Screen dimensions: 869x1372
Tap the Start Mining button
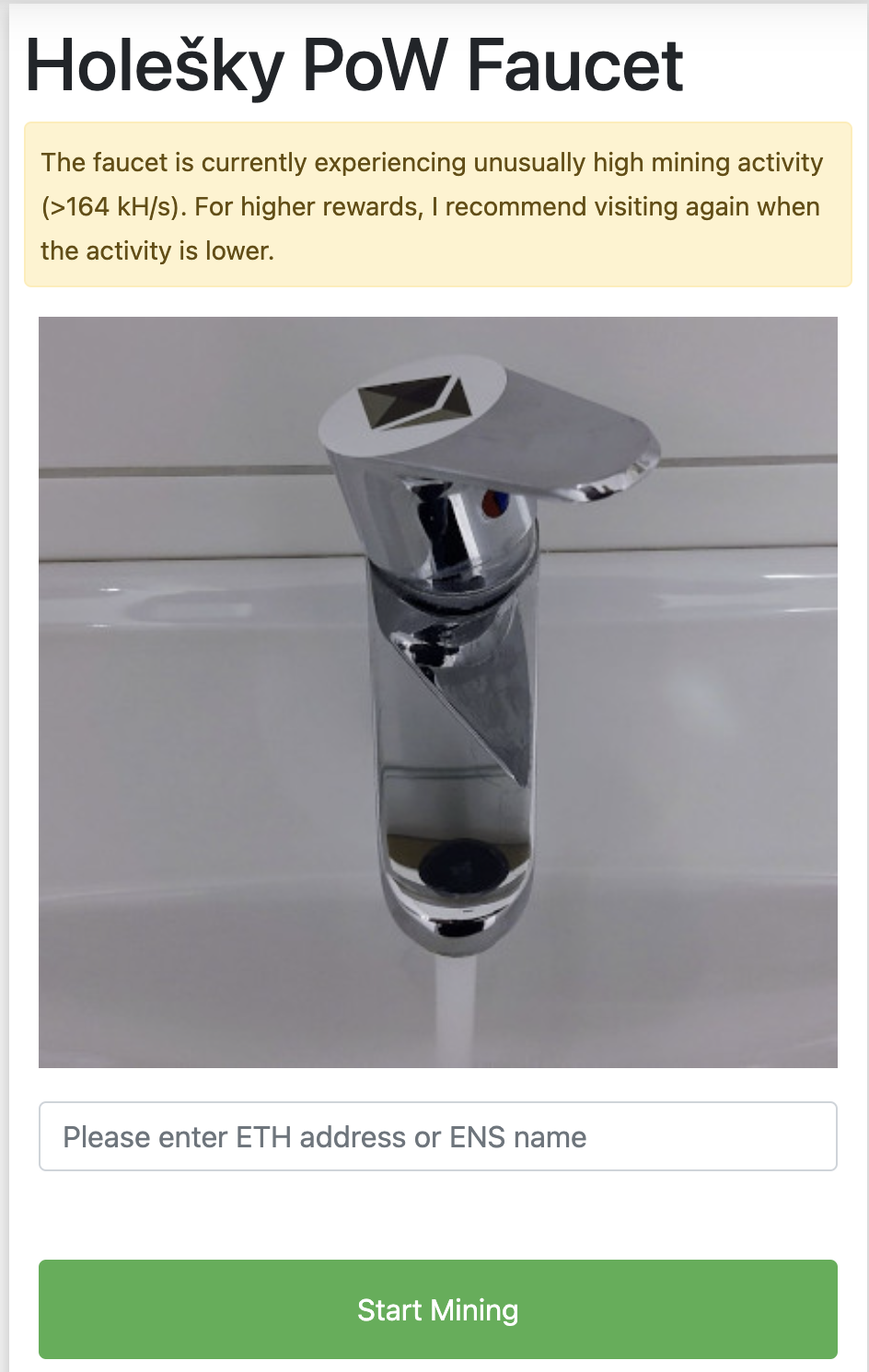point(437,1308)
